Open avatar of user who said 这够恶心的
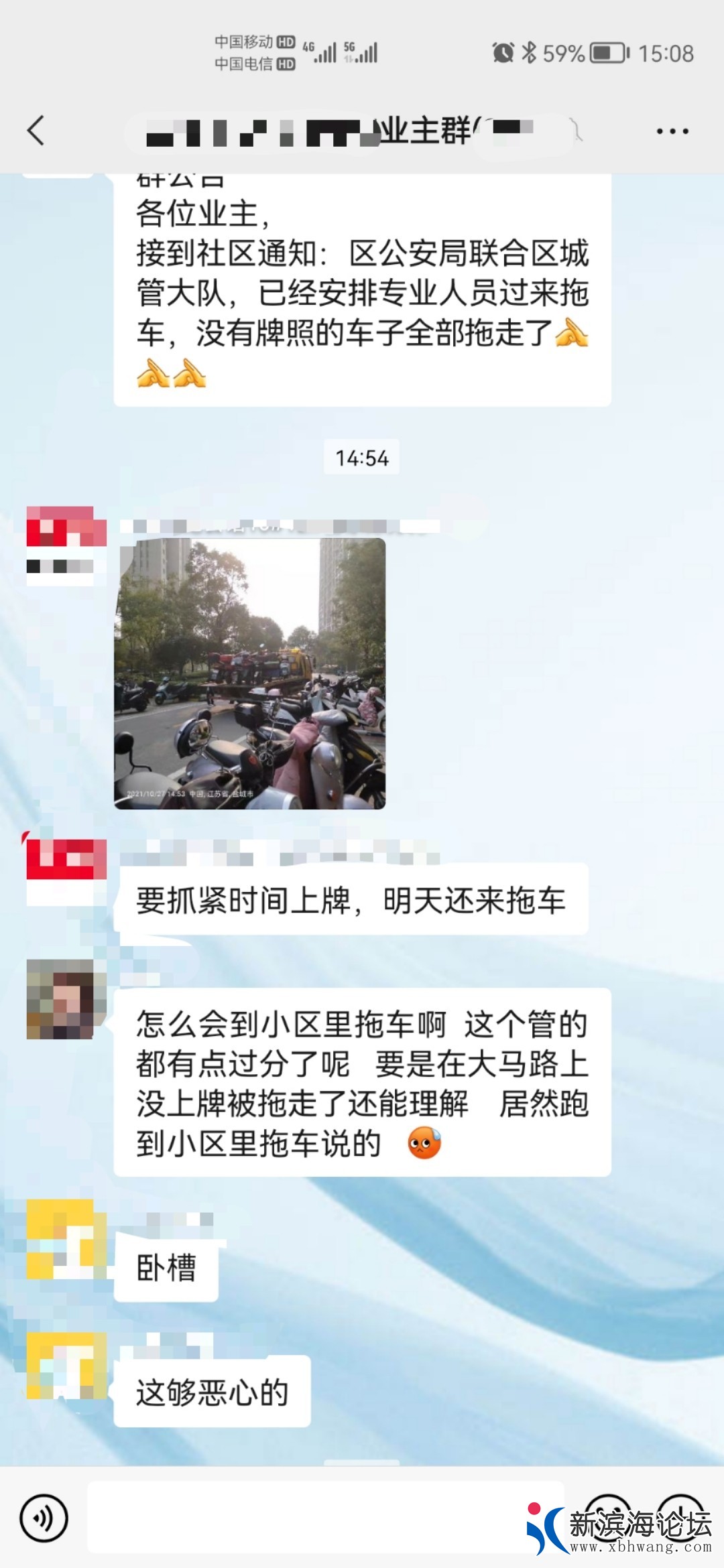This screenshot has height=1568, width=724. click(66, 1366)
